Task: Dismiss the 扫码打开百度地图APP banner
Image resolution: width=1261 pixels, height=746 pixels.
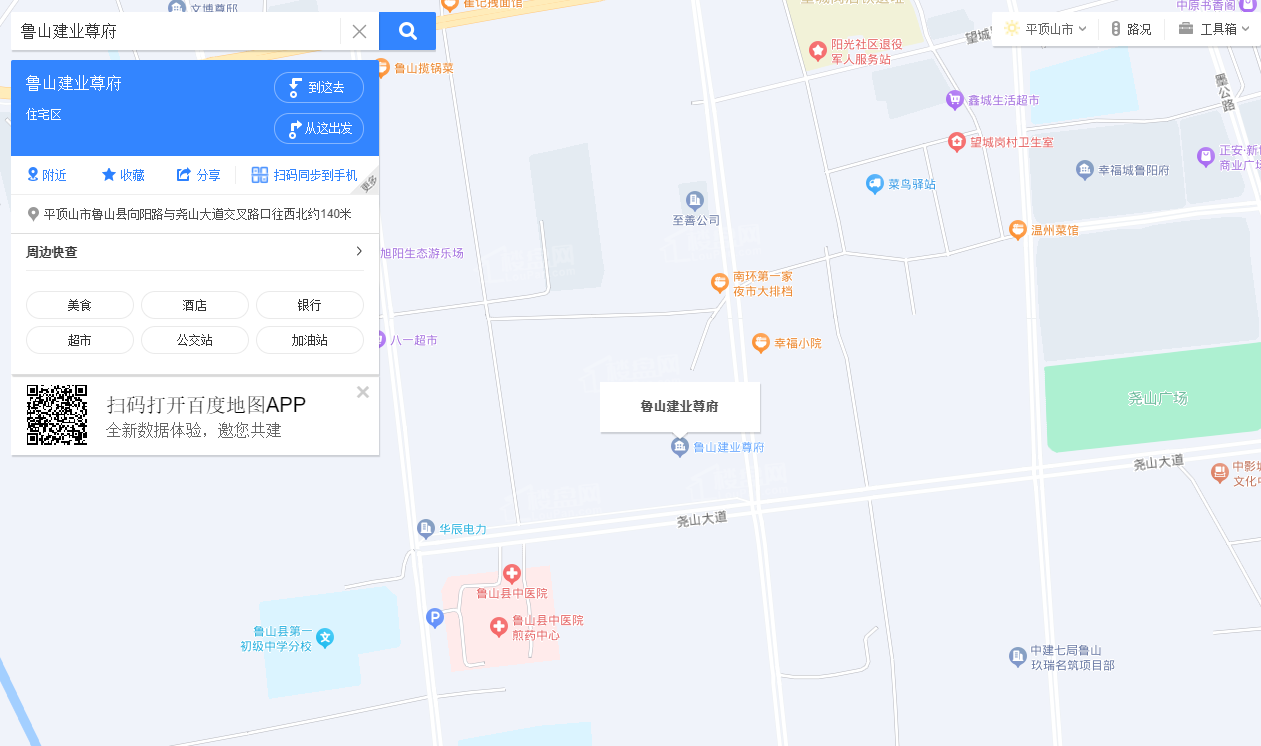Action: click(x=363, y=392)
